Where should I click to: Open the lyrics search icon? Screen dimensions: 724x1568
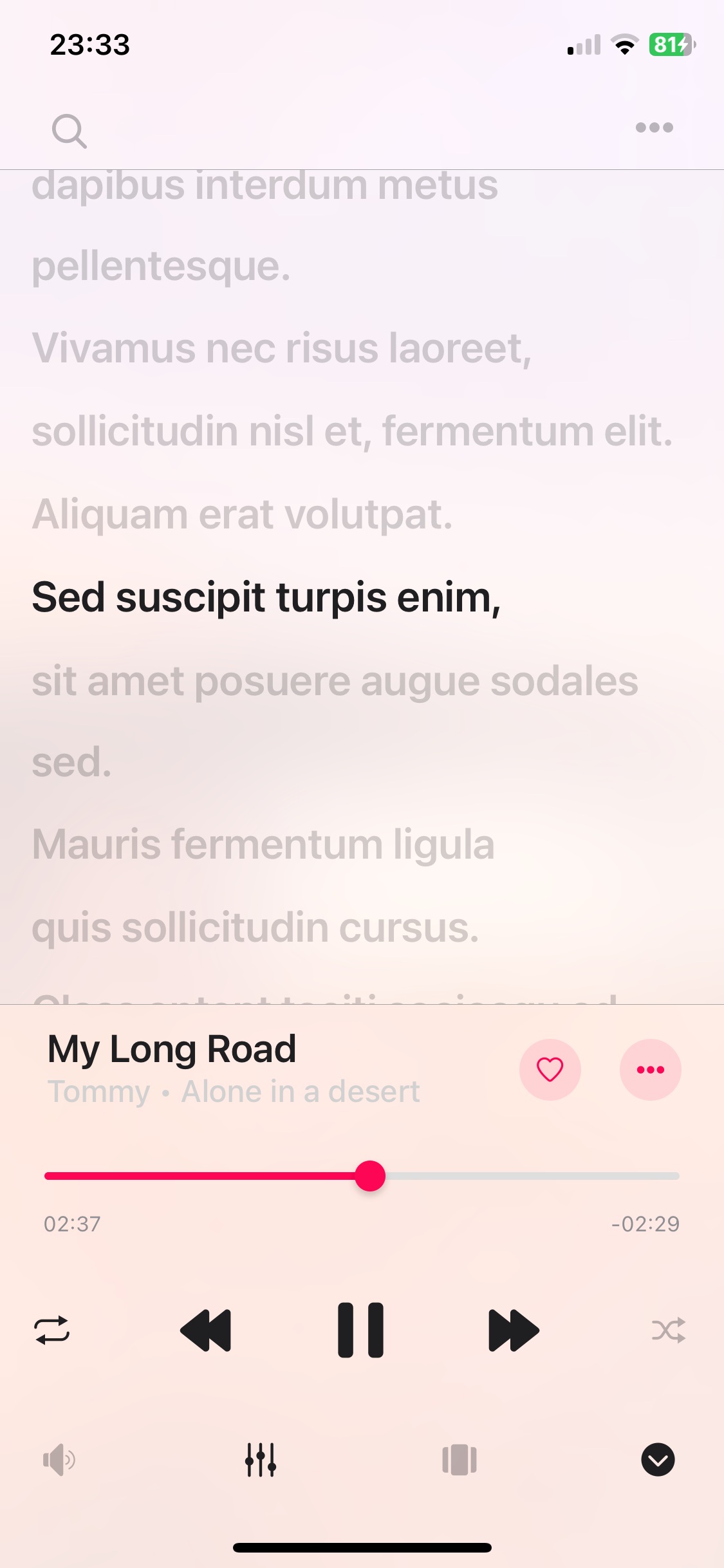pyautogui.click(x=69, y=131)
